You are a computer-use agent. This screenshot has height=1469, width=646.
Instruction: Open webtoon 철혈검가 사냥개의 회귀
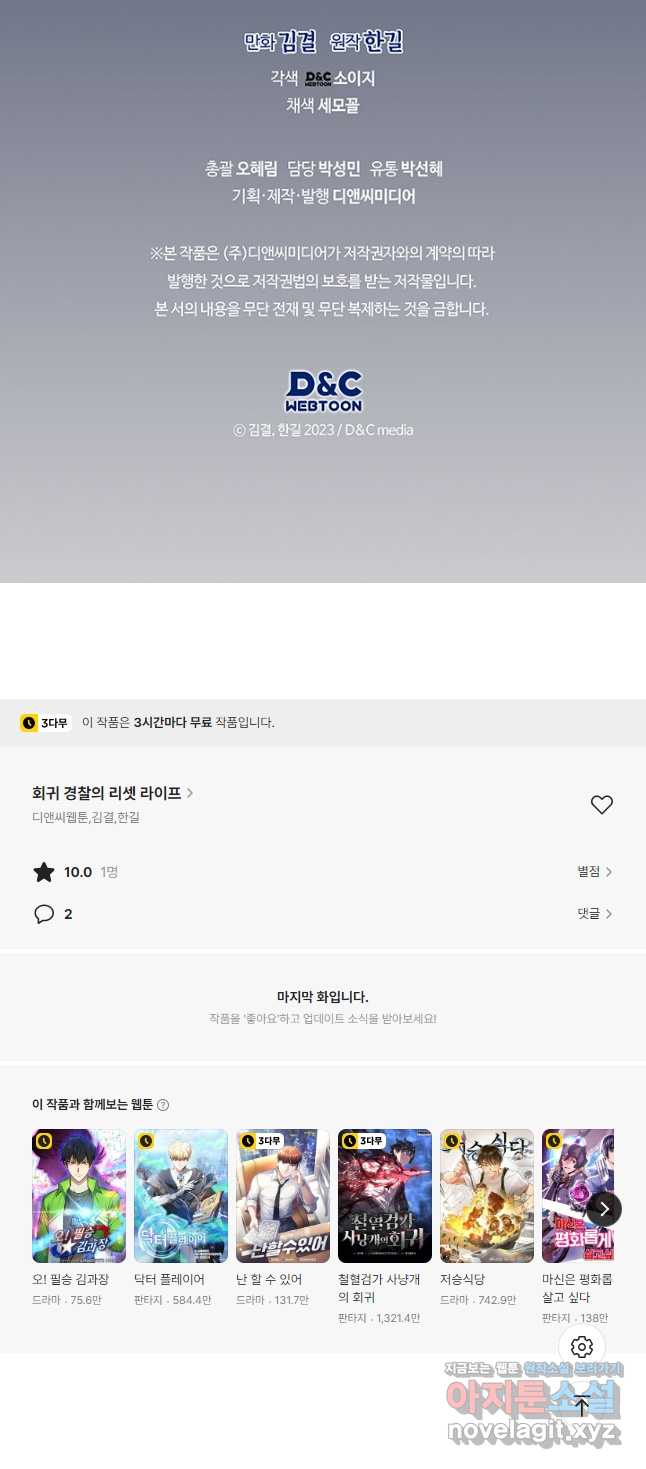pyautogui.click(x=385, y=1196)
